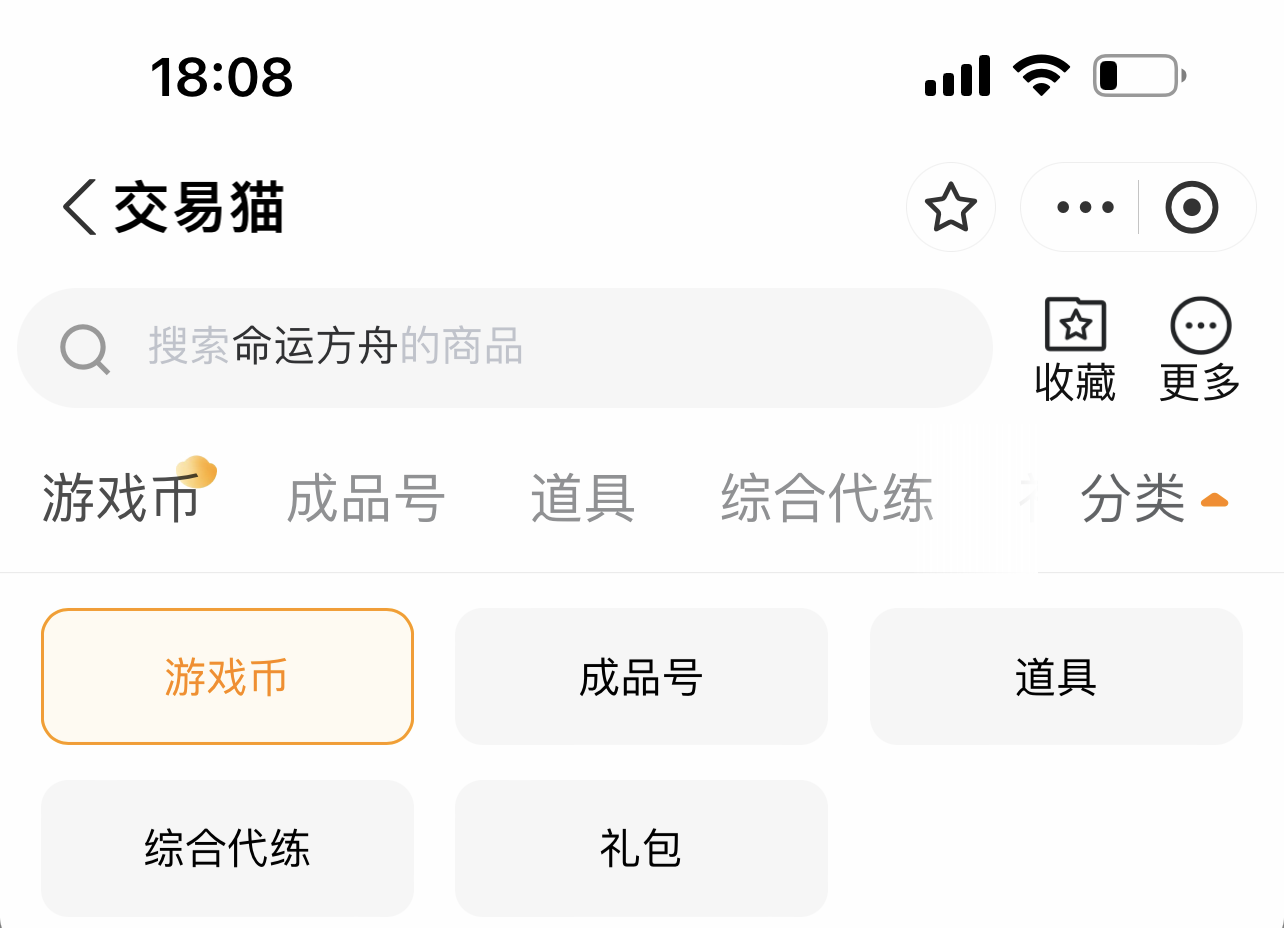Choose the 道具 category chip

[x=1056, y=677]
